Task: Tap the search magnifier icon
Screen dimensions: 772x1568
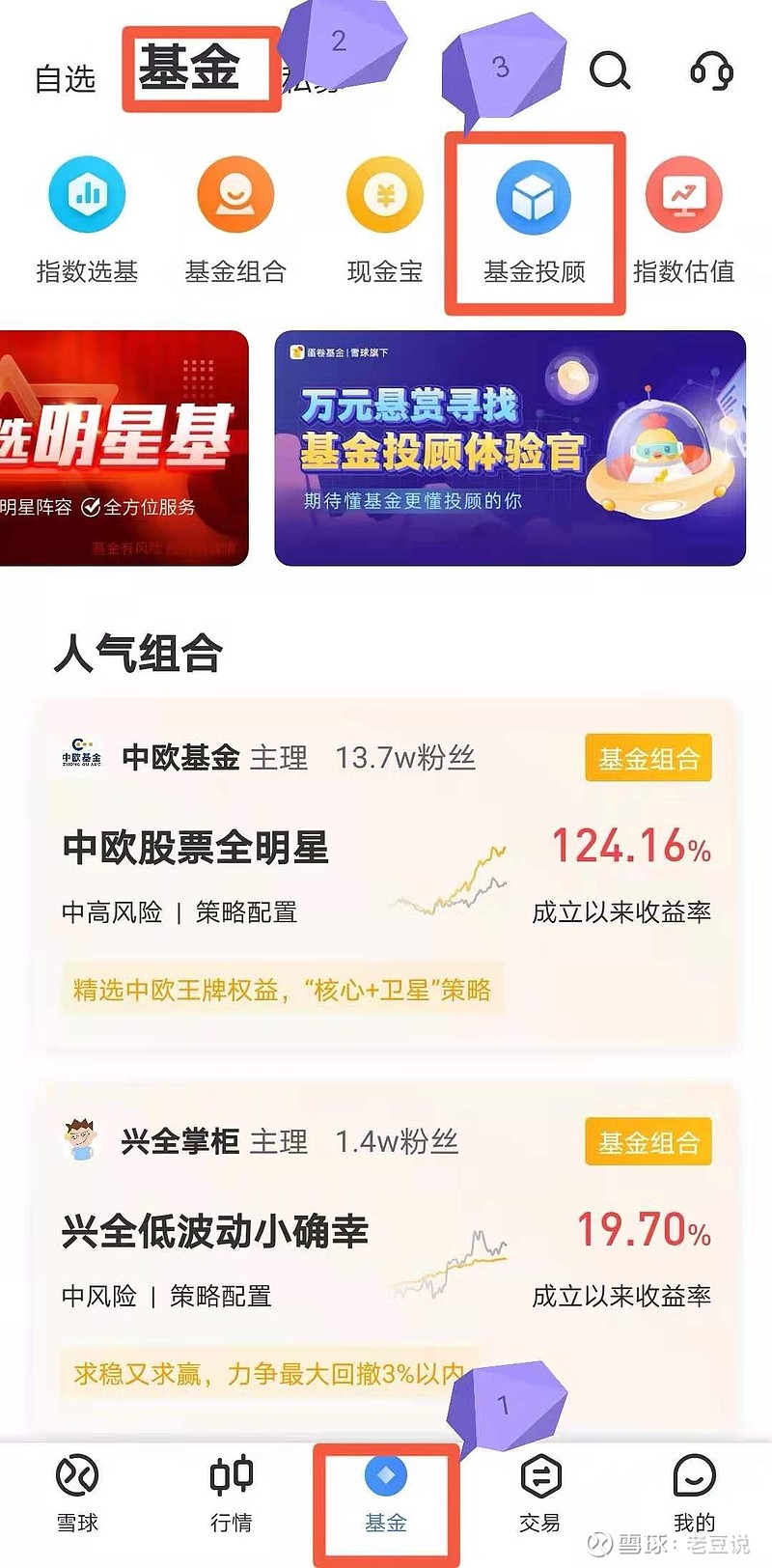Action: point(611,71)
